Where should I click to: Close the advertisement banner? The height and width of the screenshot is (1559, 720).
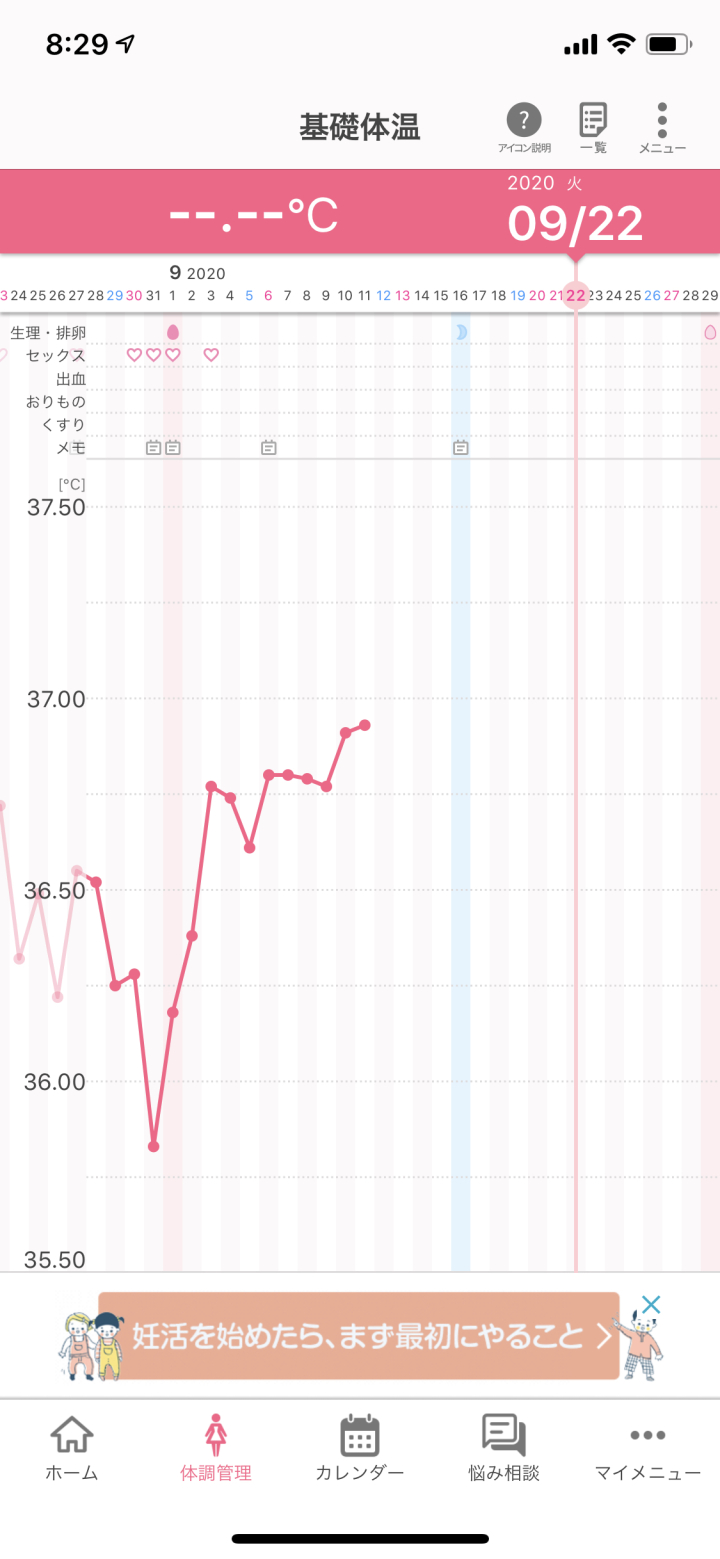pyautogui.click(x=651, y=1304)
